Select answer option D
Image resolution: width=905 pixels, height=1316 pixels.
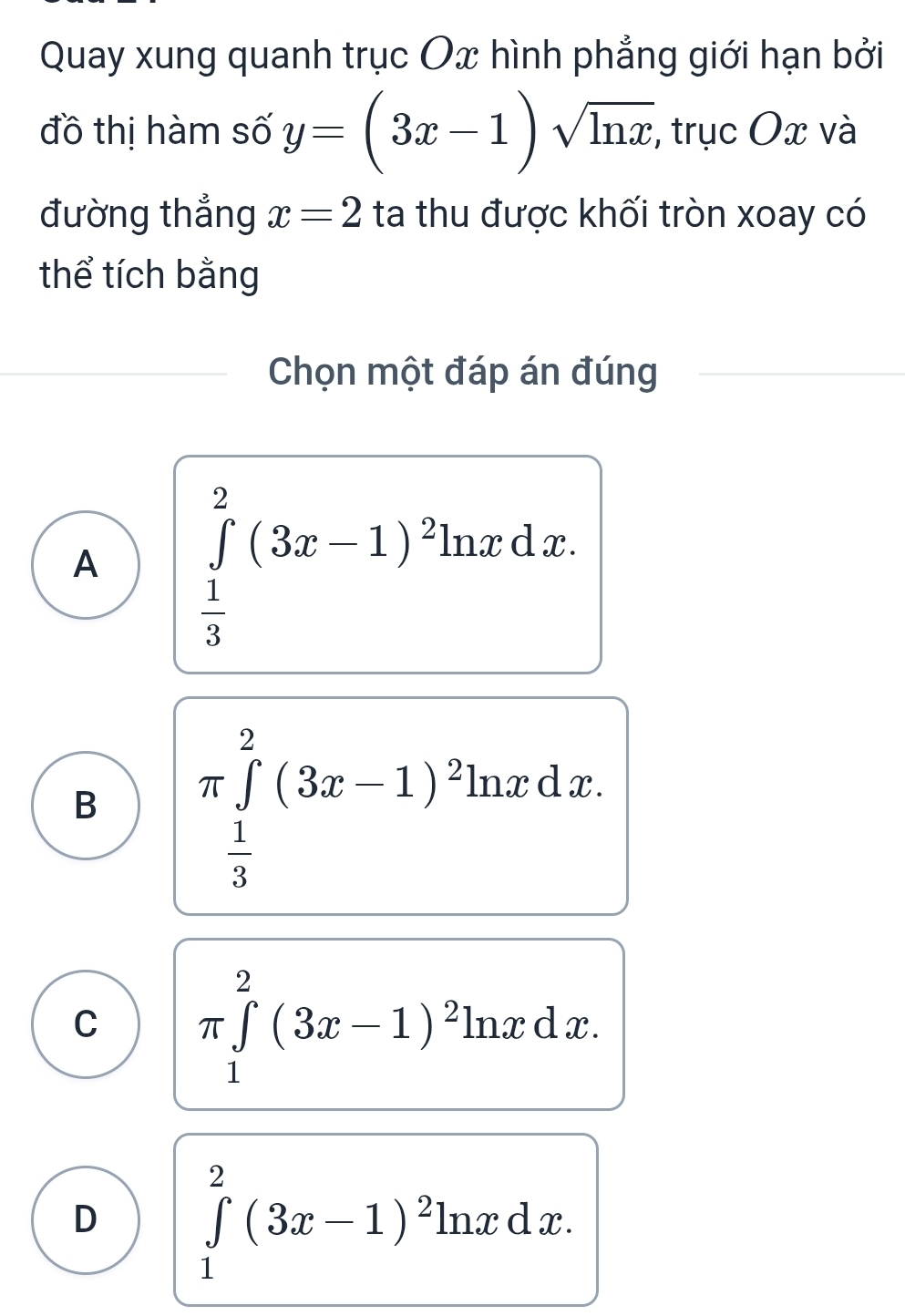coord(86,1219)
